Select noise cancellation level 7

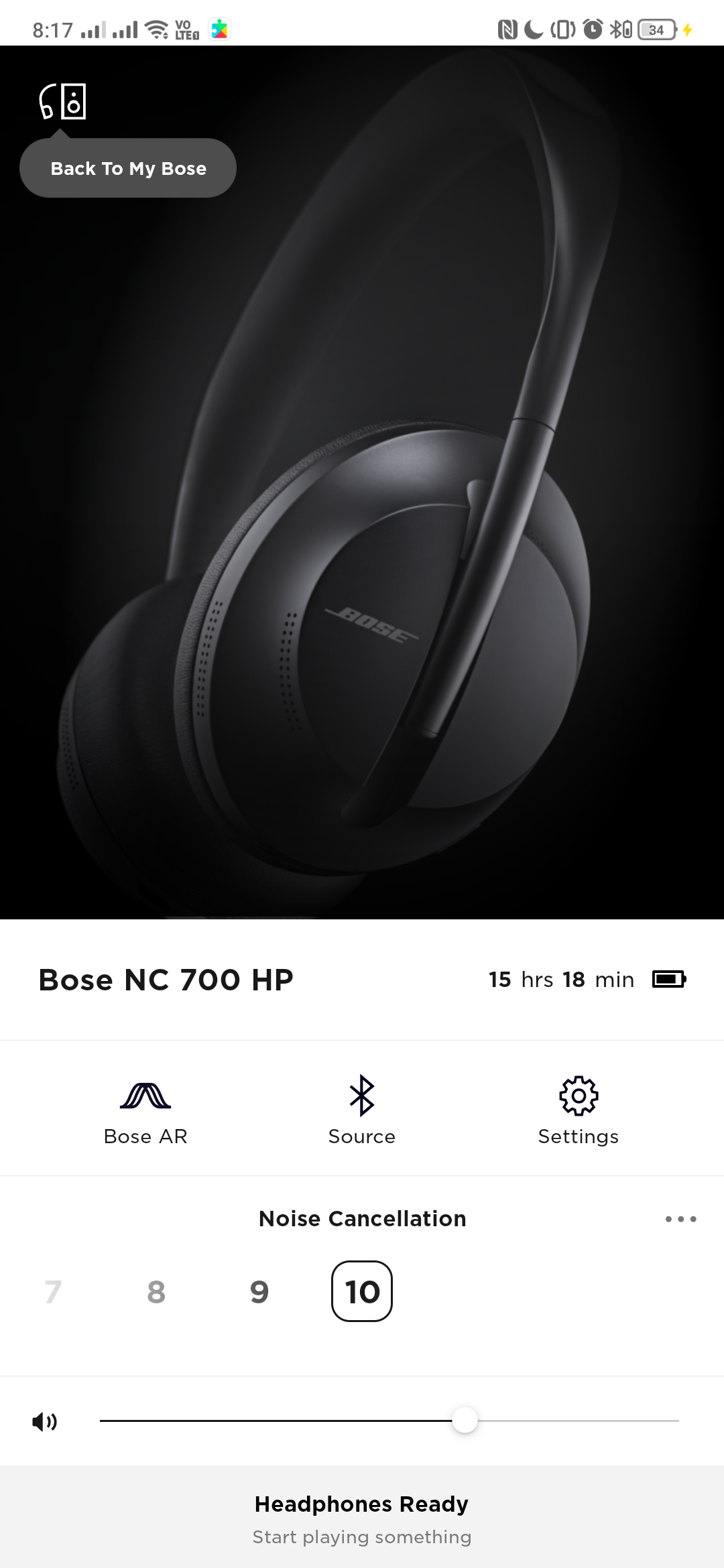point(53,1291)
